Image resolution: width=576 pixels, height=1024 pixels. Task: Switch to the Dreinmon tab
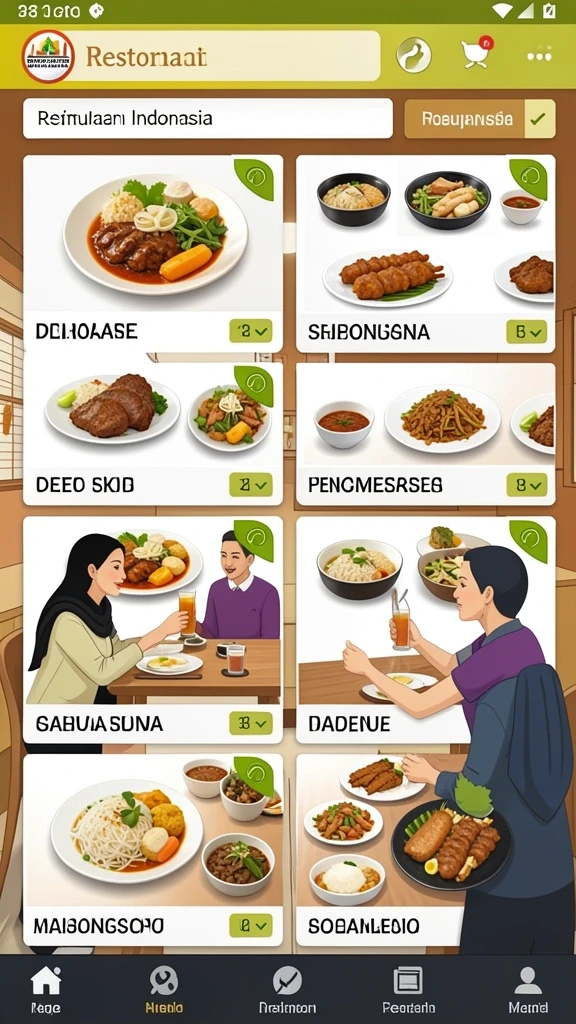pyautogui.click(x=287, y=989)
